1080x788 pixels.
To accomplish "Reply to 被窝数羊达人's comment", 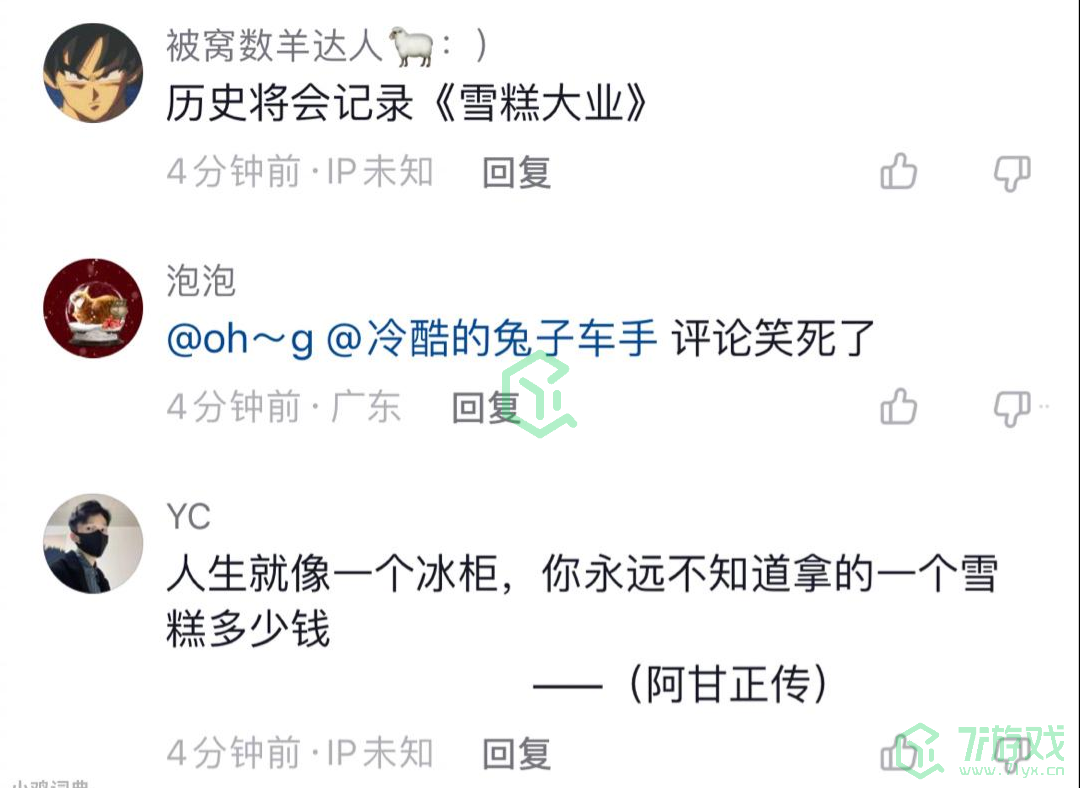I will pos(516,172).
